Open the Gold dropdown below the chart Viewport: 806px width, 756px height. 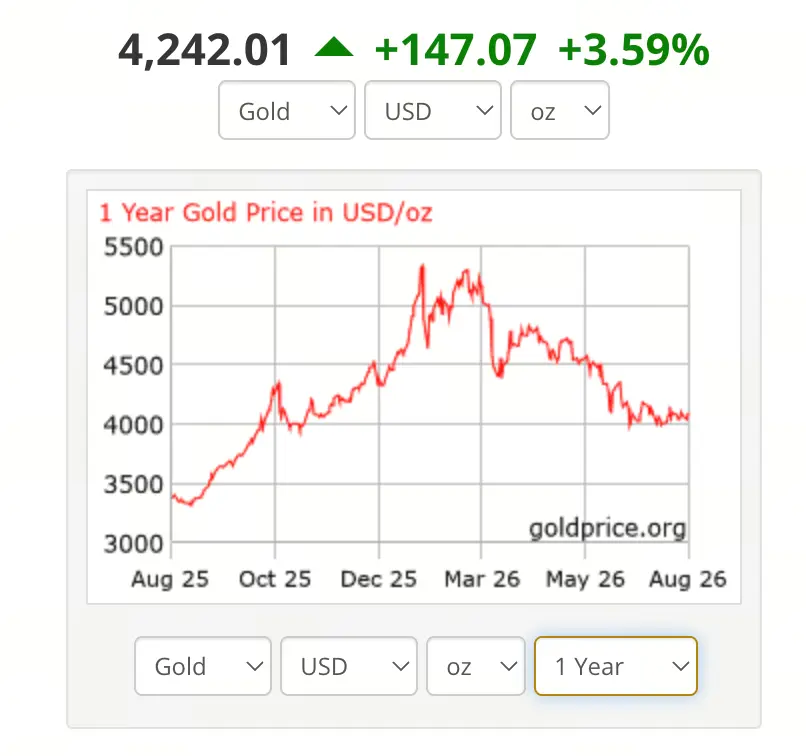tap(203, 666)
